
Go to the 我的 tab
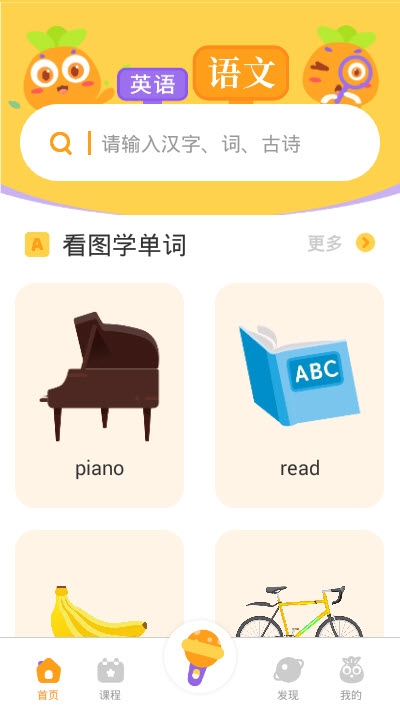[x=351, y=679]
